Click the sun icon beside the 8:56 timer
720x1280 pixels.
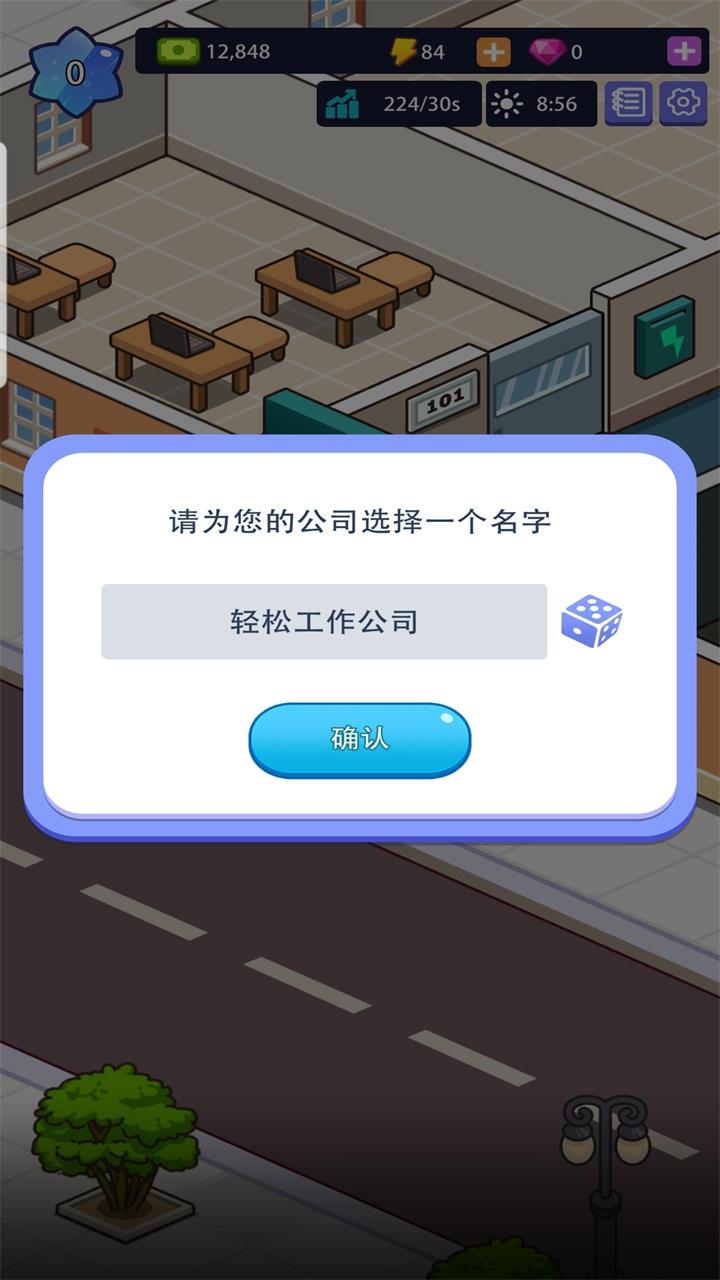tap(508, 101)
